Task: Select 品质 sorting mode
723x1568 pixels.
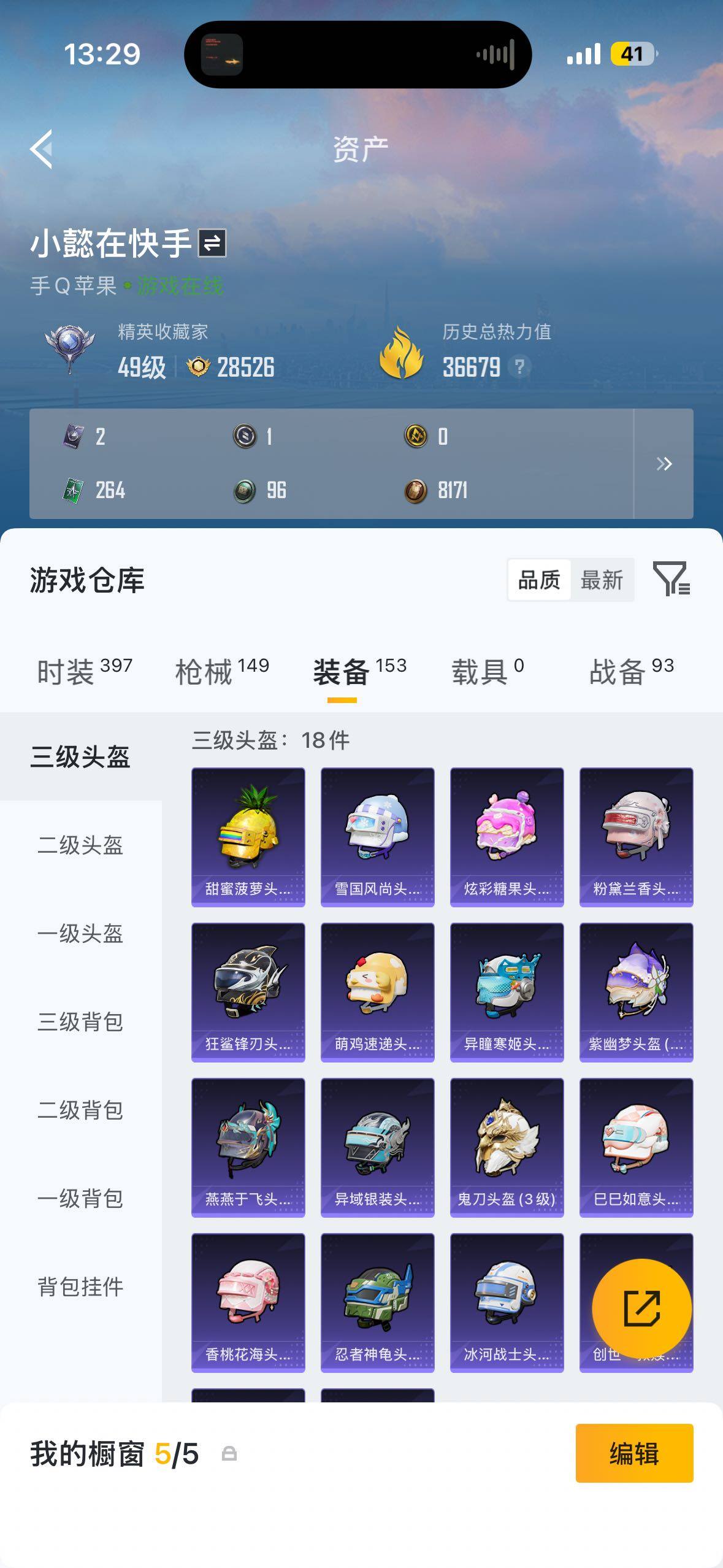Action: (x=538, y=580)
